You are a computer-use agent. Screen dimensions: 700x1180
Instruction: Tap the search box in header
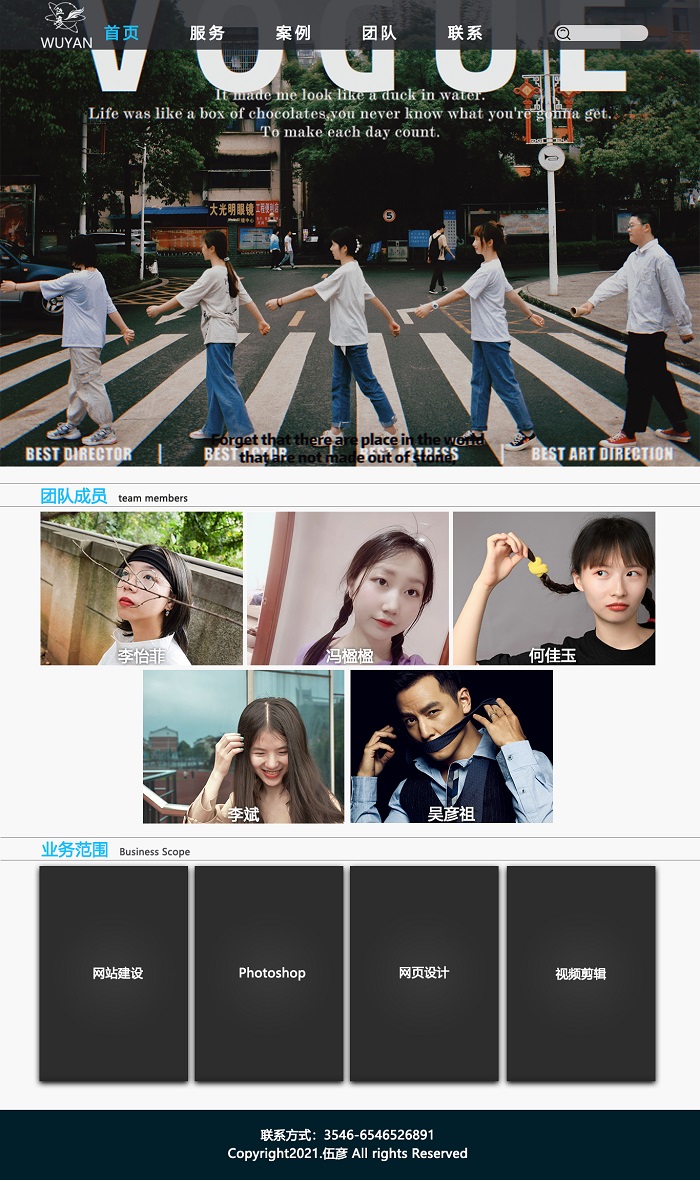[x=608, y=33]
